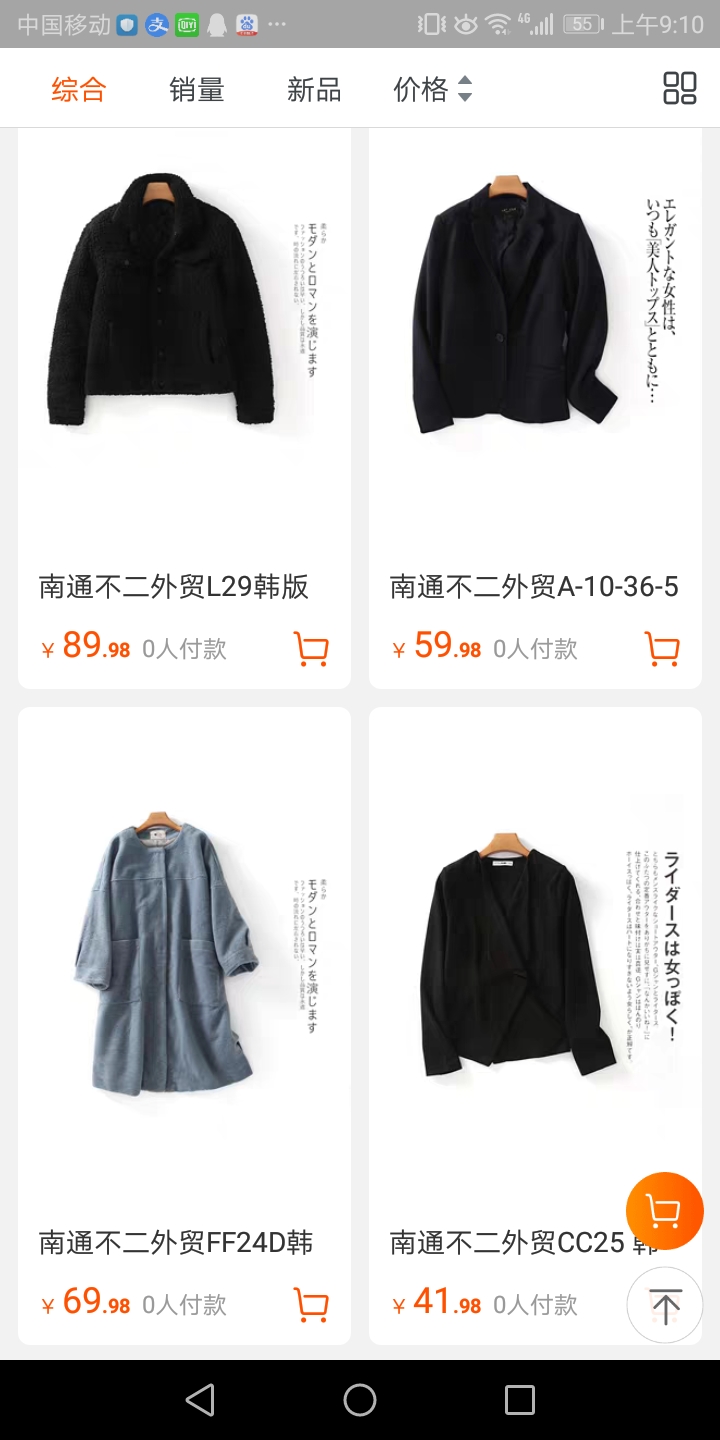Switch to the 新品 new arrivals tab
Image resolution: width=720 pixels, height=1440 pixels.
coord(315,89)
